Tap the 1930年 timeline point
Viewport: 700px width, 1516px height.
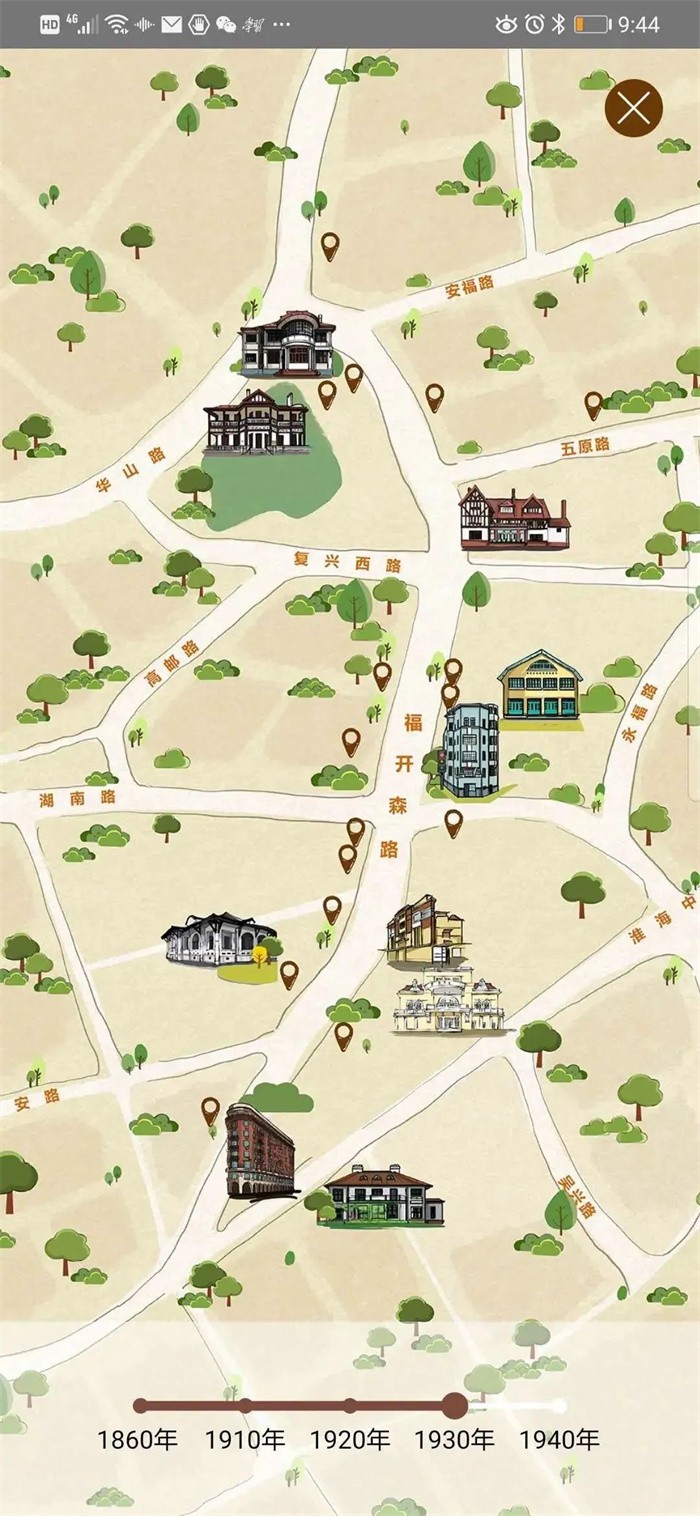click(455, 1406)
